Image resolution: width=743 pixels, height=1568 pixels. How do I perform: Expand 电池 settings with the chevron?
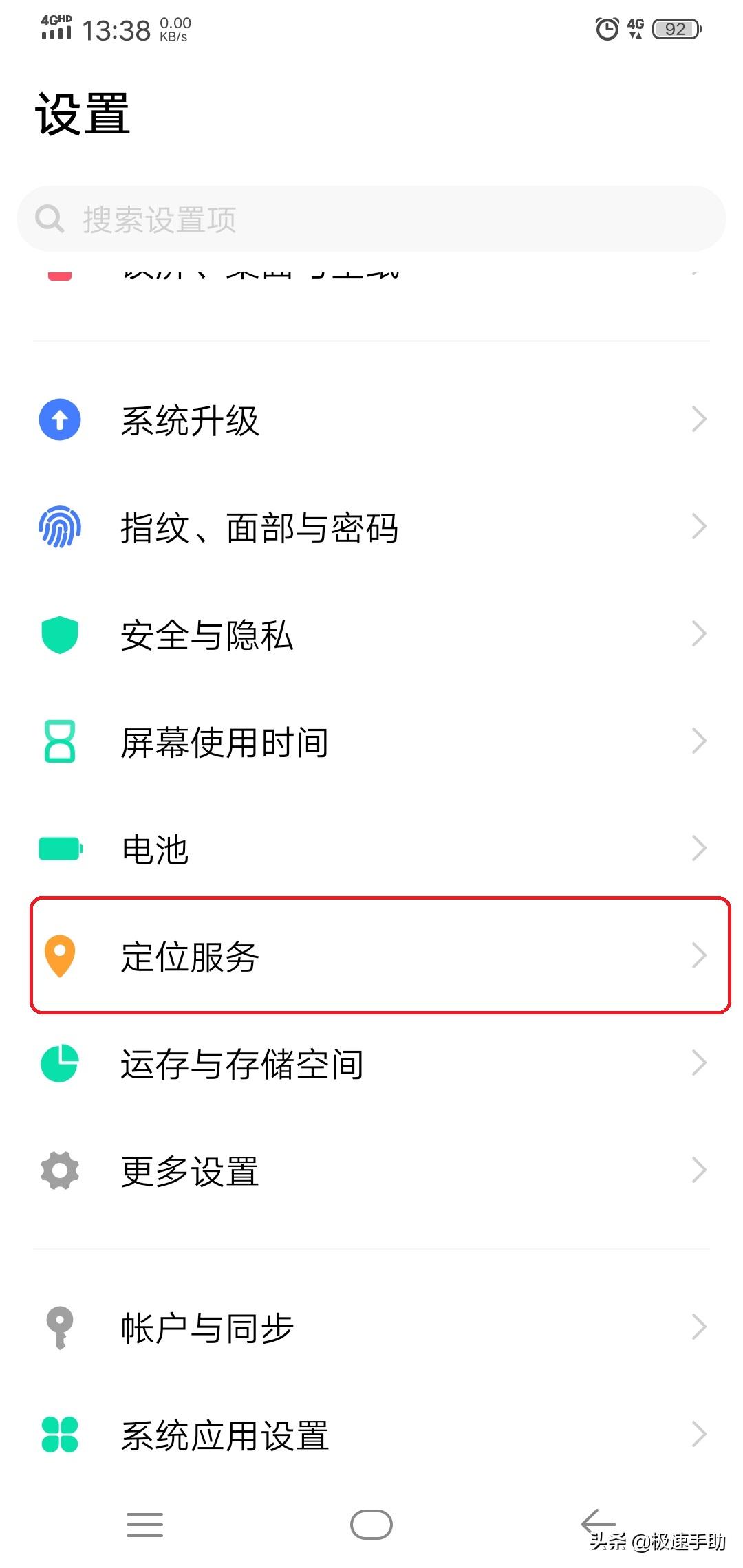pos(700,849)
